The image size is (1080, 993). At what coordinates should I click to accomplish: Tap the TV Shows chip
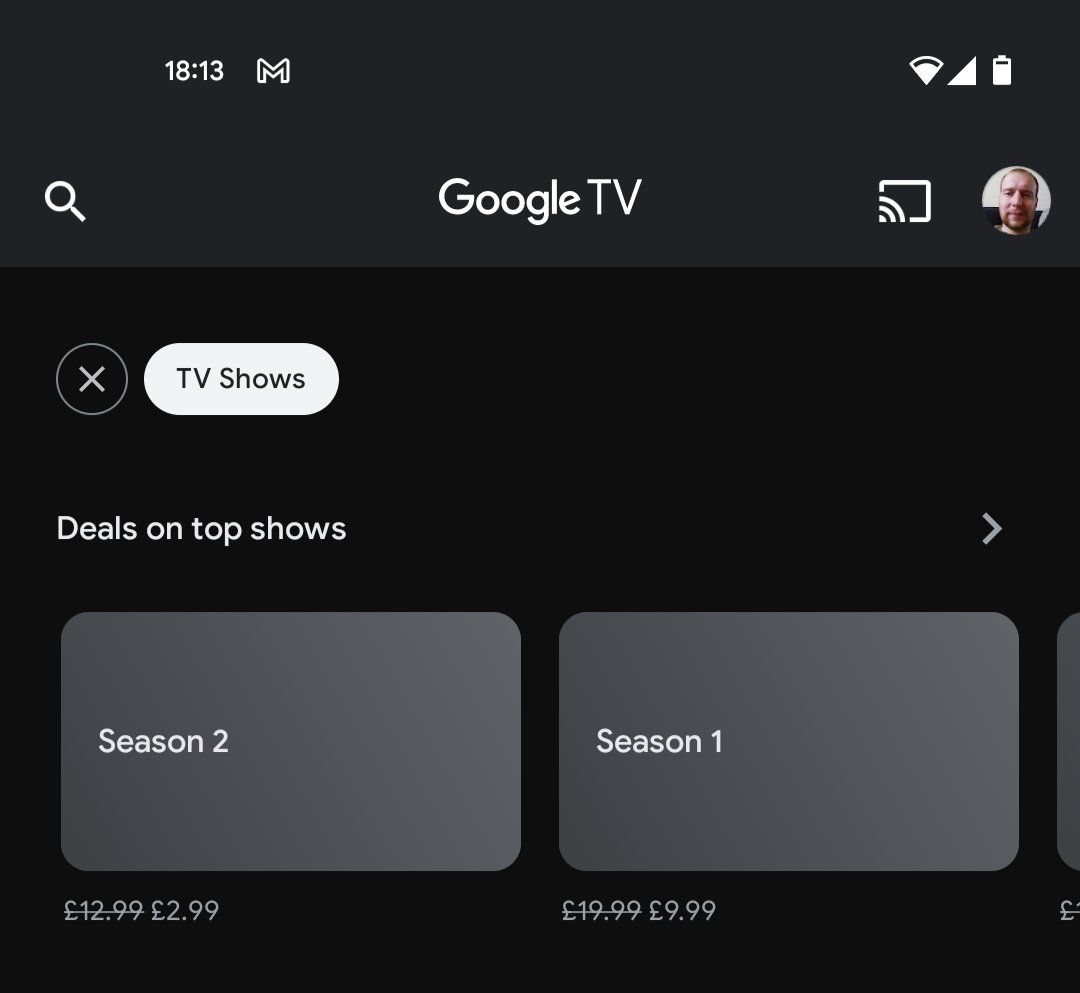(241, 379)
